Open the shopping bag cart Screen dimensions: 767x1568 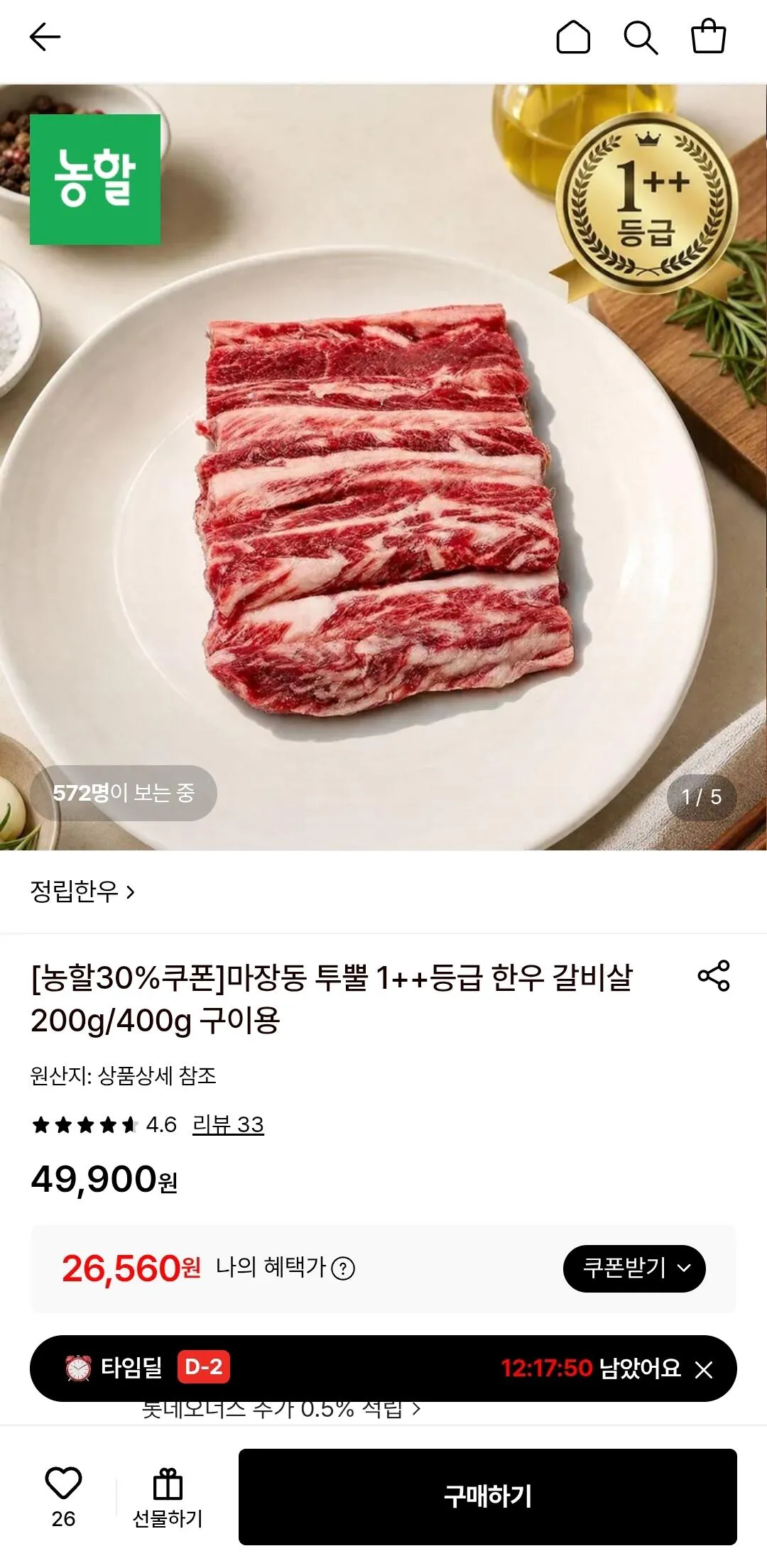709,37
